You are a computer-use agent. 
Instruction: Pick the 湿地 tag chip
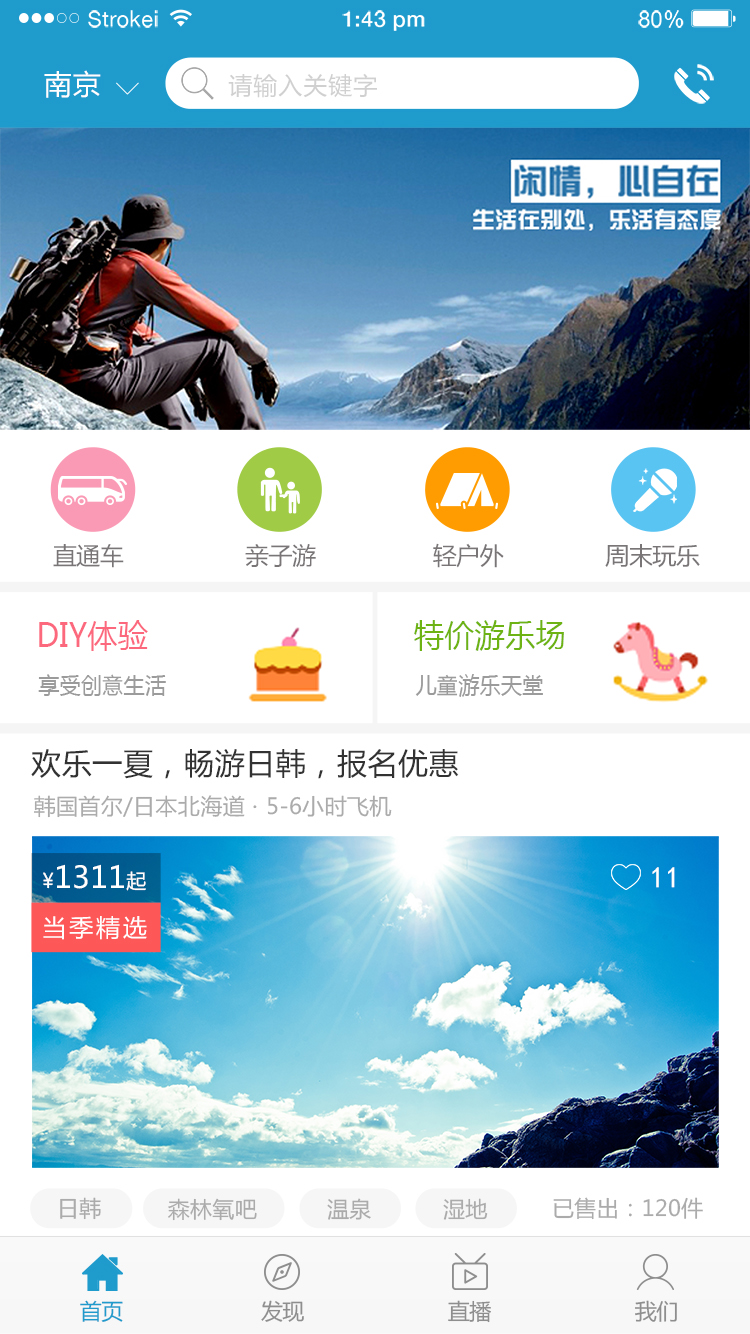pos(465,1209)
